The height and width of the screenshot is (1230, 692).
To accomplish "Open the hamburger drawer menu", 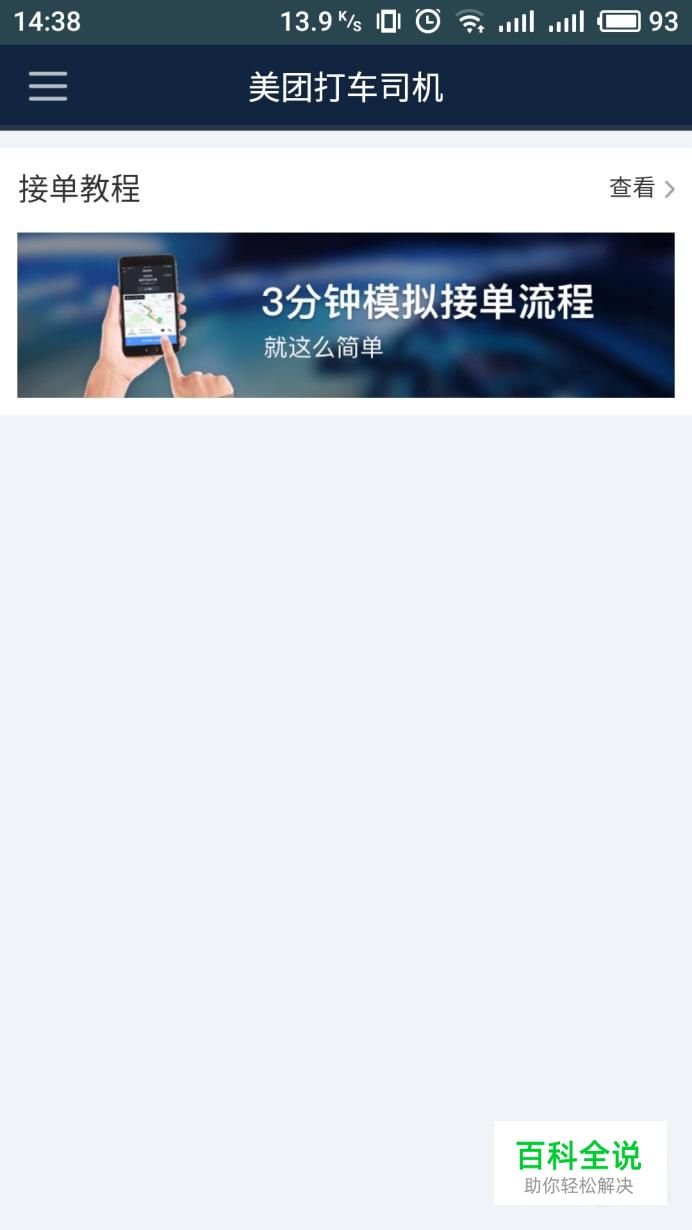I will [48, 87].
